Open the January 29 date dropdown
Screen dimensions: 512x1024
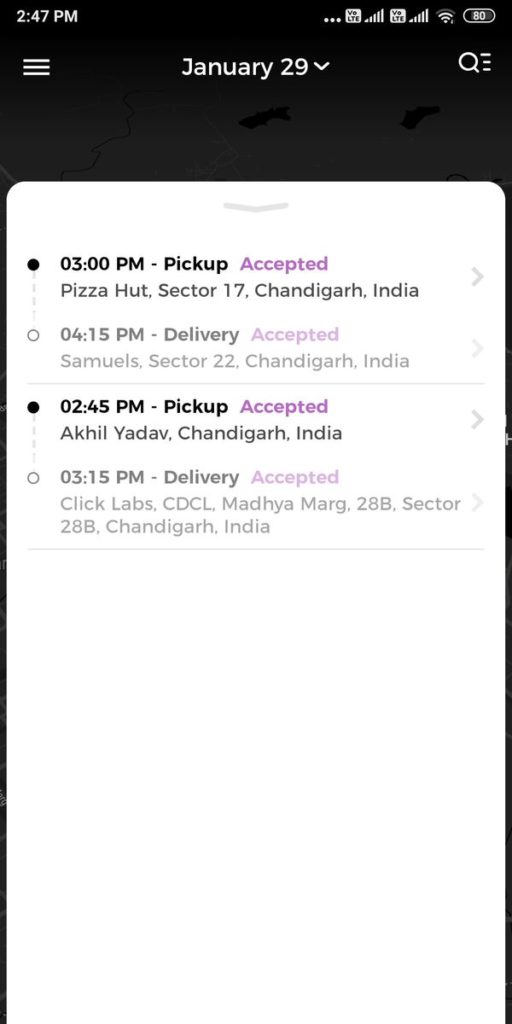255,67
